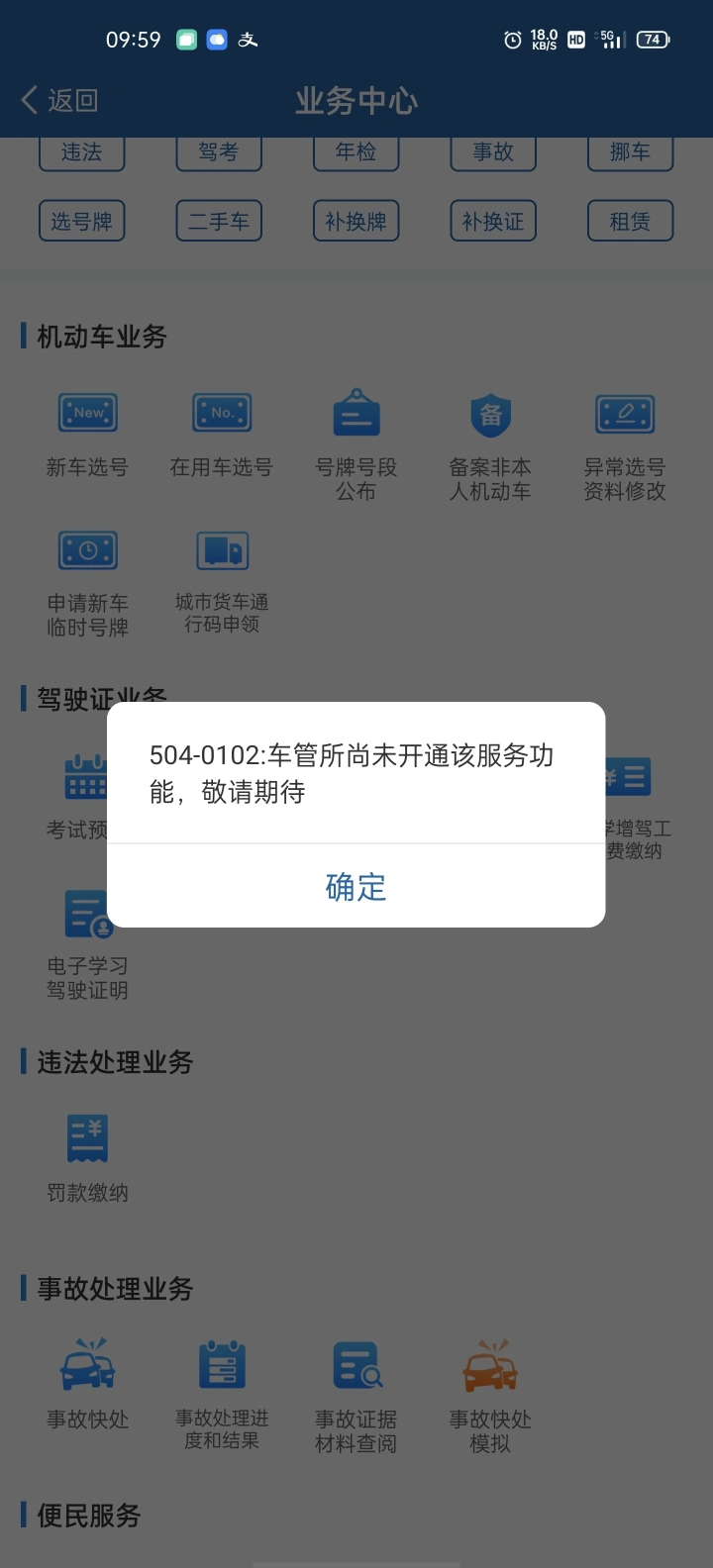The width and height of the screenshot is (713, 1568).
Task: Open 事故快处 service
Action: click(x=87, y=1384)
